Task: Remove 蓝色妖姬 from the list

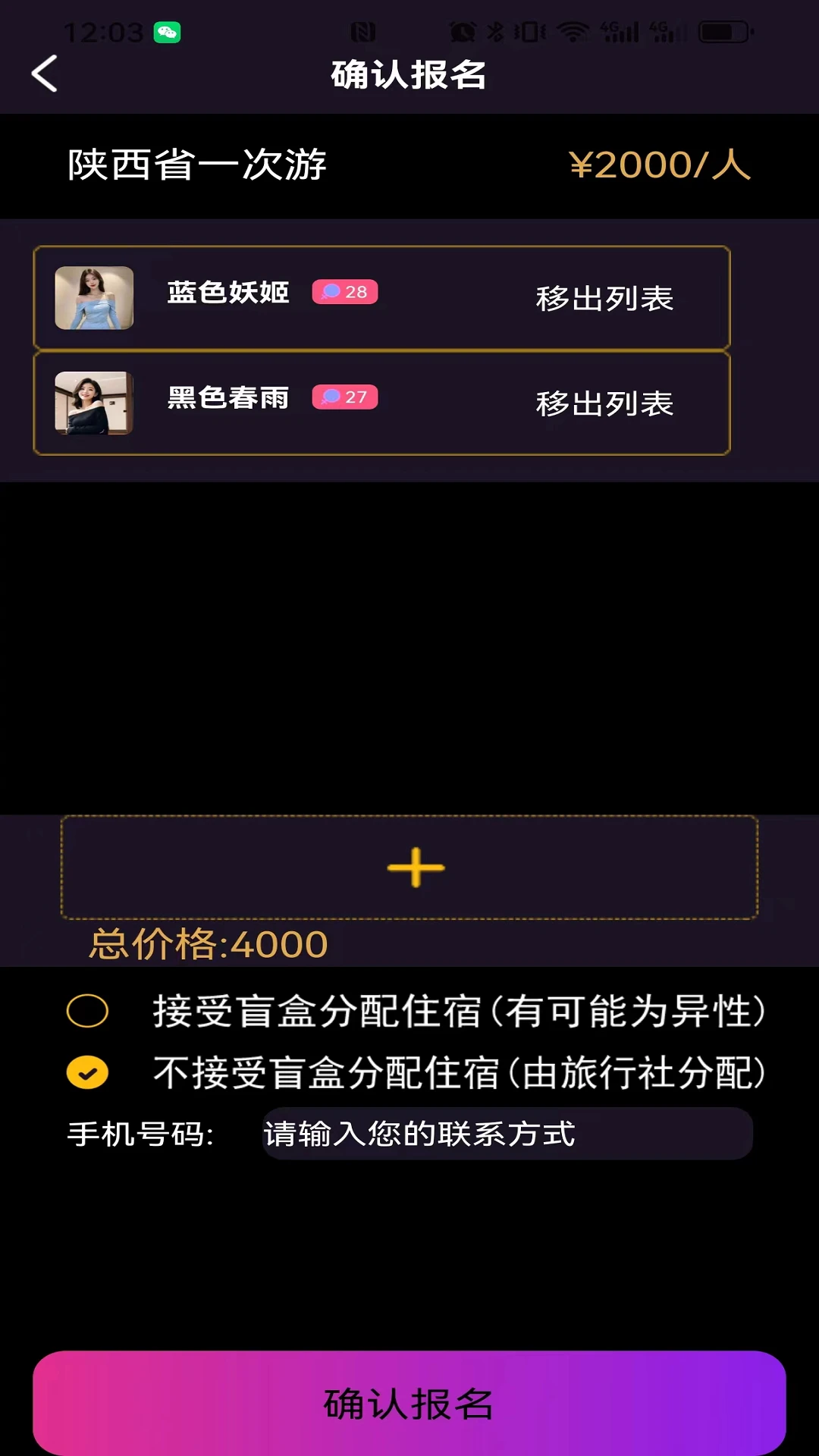Action: [604, 299]
